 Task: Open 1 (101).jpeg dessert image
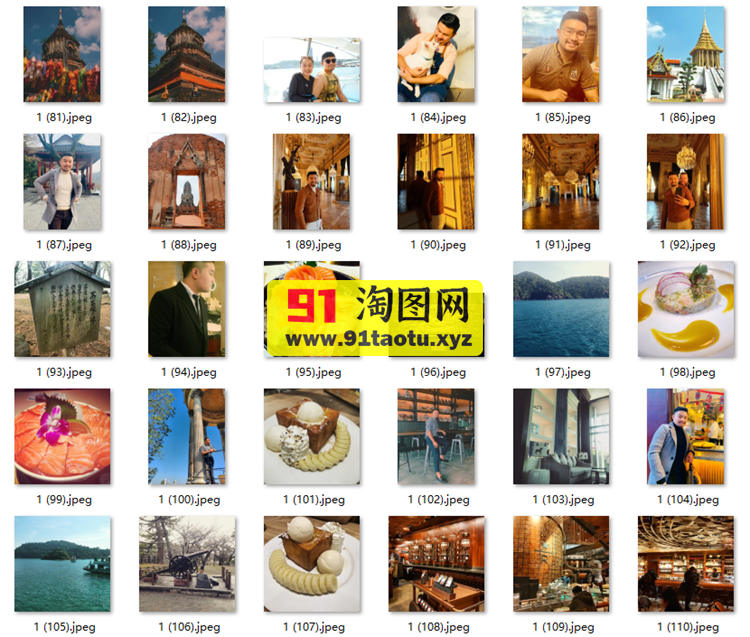pos(312,436)
